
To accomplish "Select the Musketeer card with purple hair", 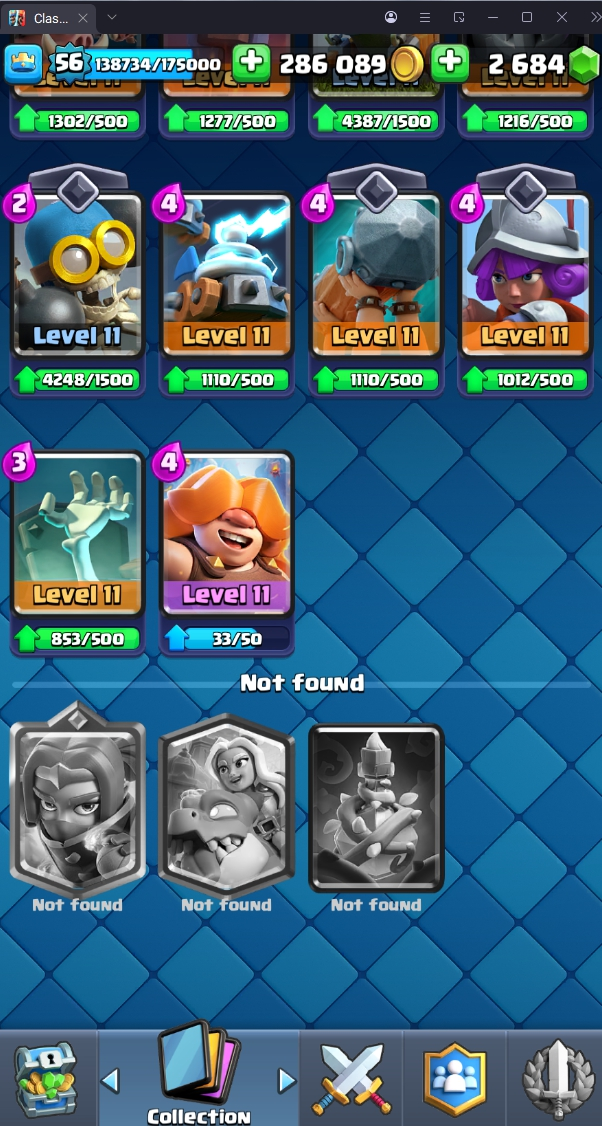I will [x=526, y=275].
